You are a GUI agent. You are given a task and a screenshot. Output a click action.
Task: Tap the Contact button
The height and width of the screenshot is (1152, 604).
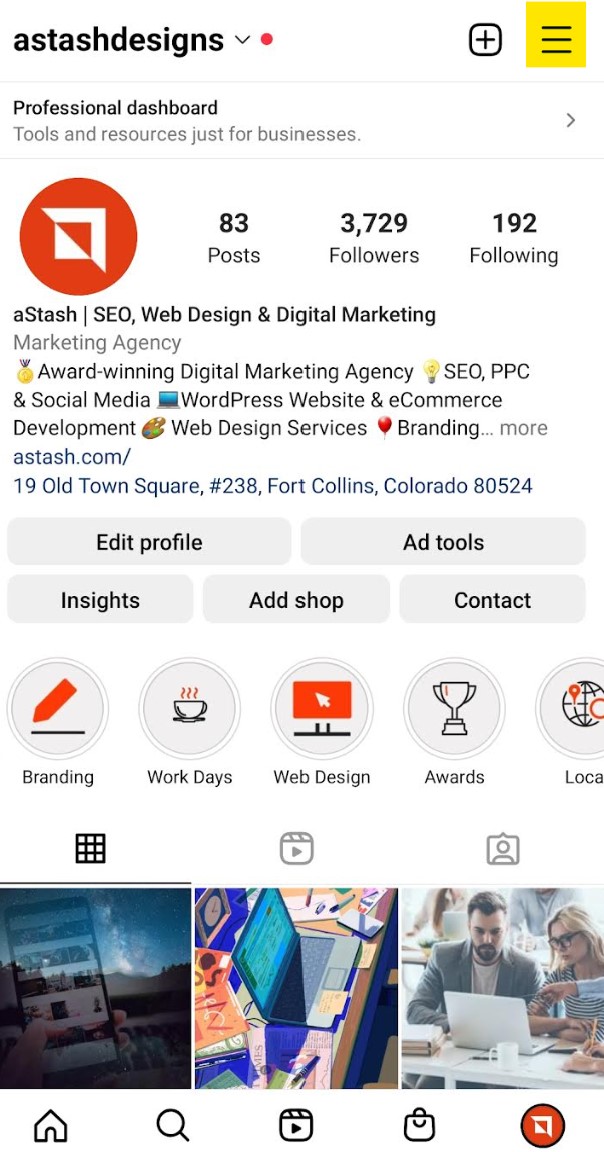[x=492, y=600]
